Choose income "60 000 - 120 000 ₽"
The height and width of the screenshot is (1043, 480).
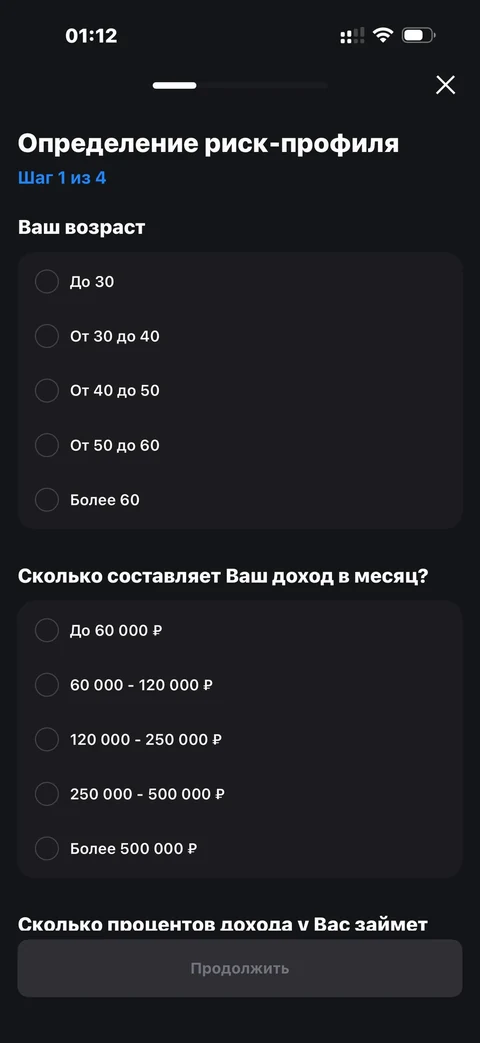[x=240, y=684]
